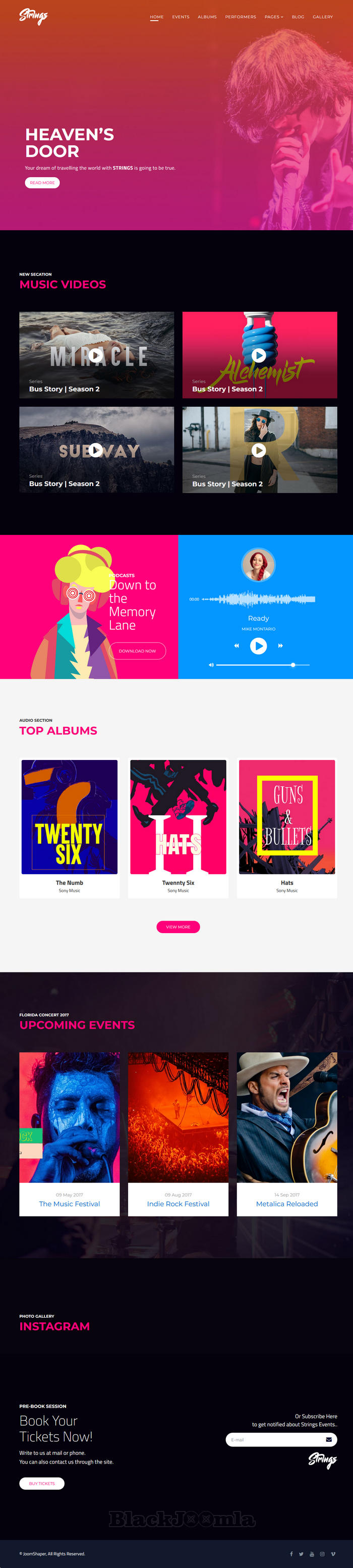Play the Miracle music video

tap(95, 355)
